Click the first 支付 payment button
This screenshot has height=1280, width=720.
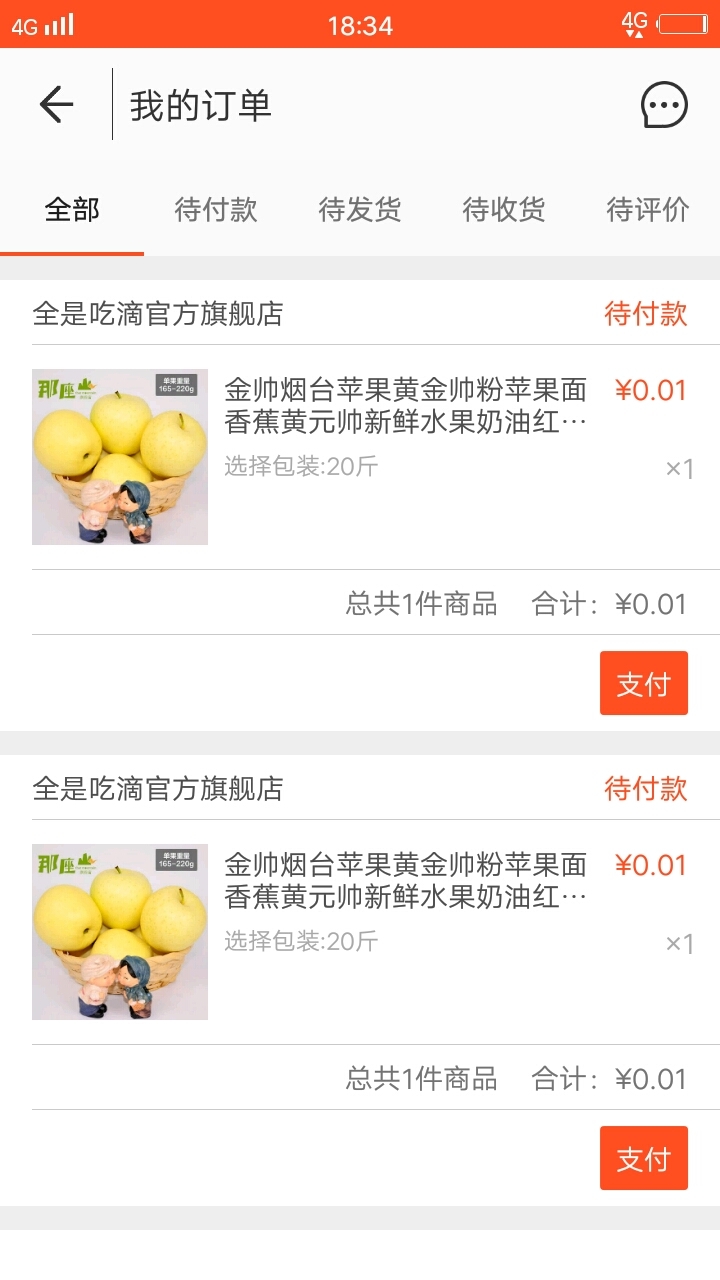click(x=643, y=682)
